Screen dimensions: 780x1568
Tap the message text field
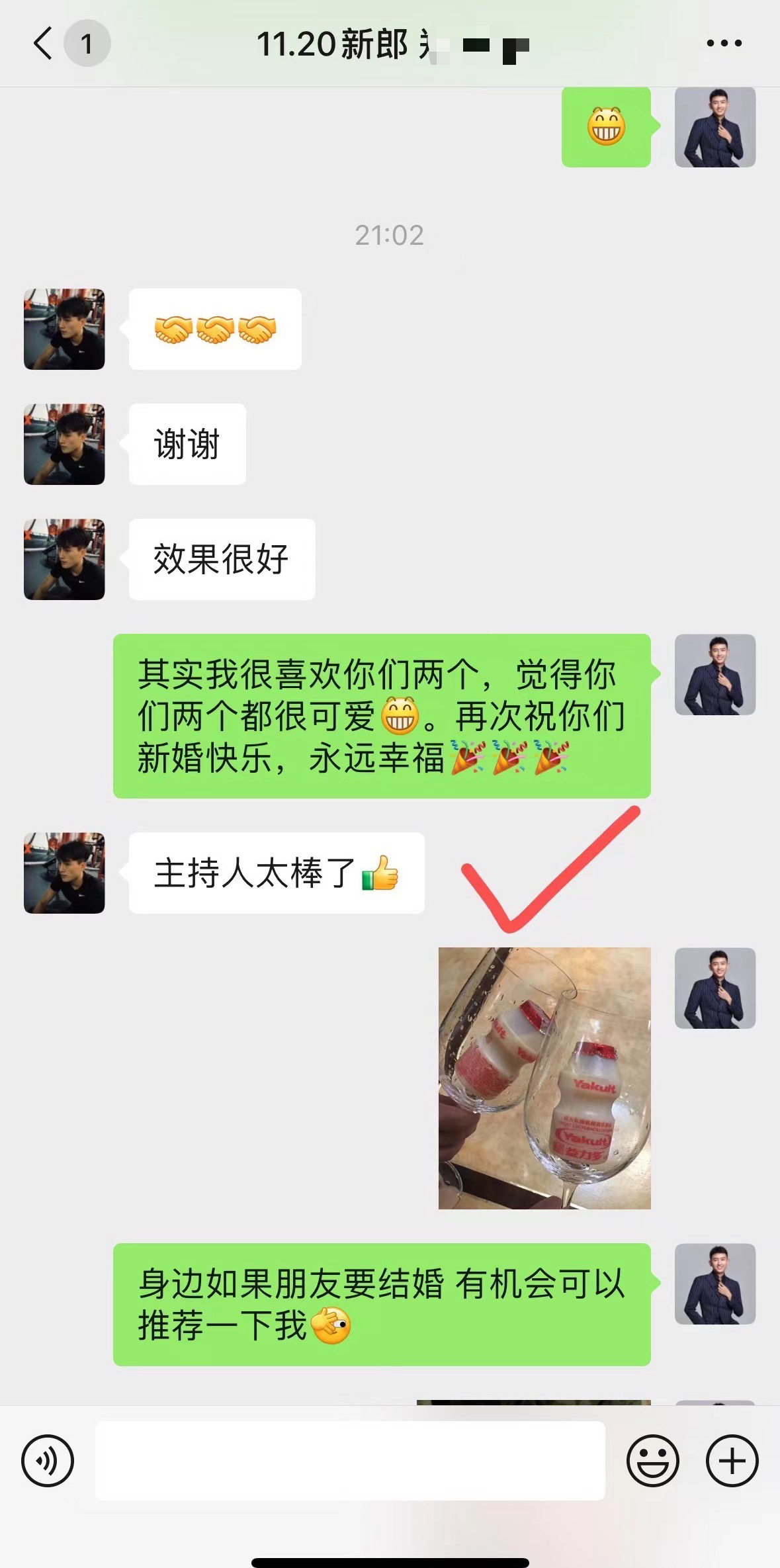click(350, 1460)
